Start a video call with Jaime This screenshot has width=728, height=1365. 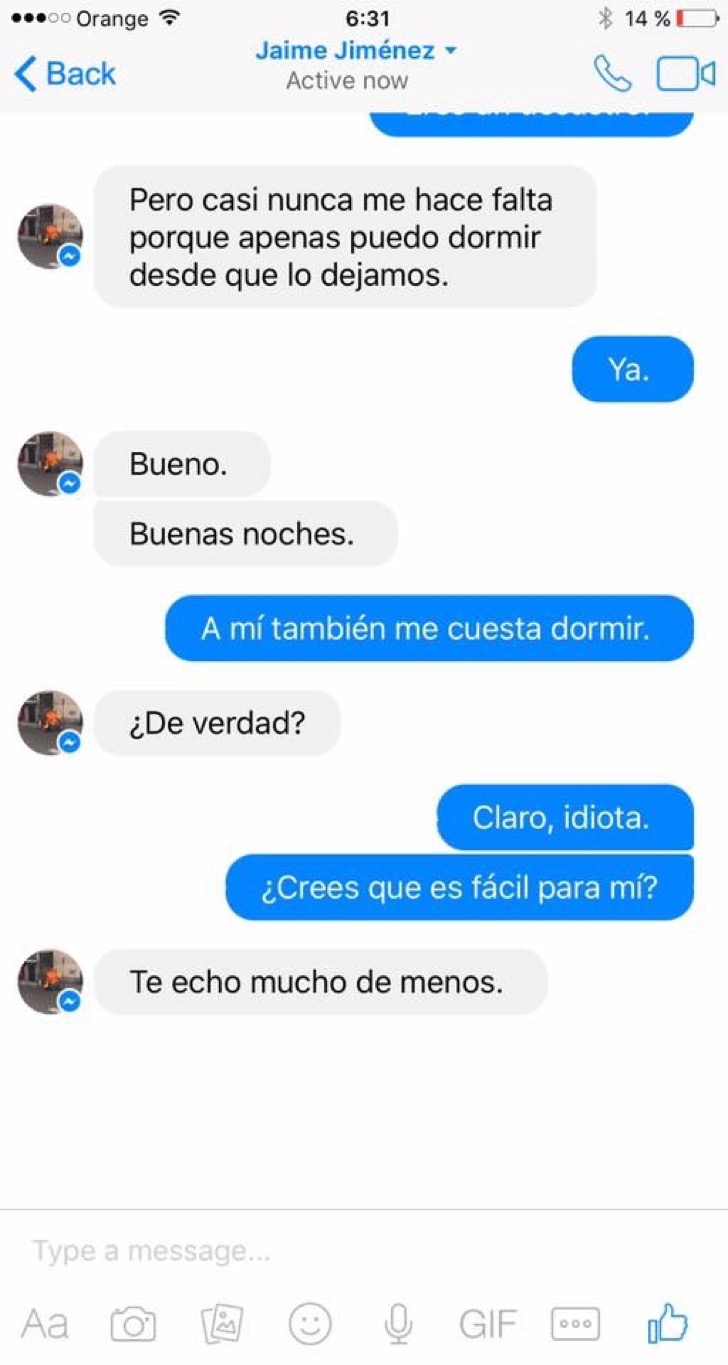click(x=685, y=74)
